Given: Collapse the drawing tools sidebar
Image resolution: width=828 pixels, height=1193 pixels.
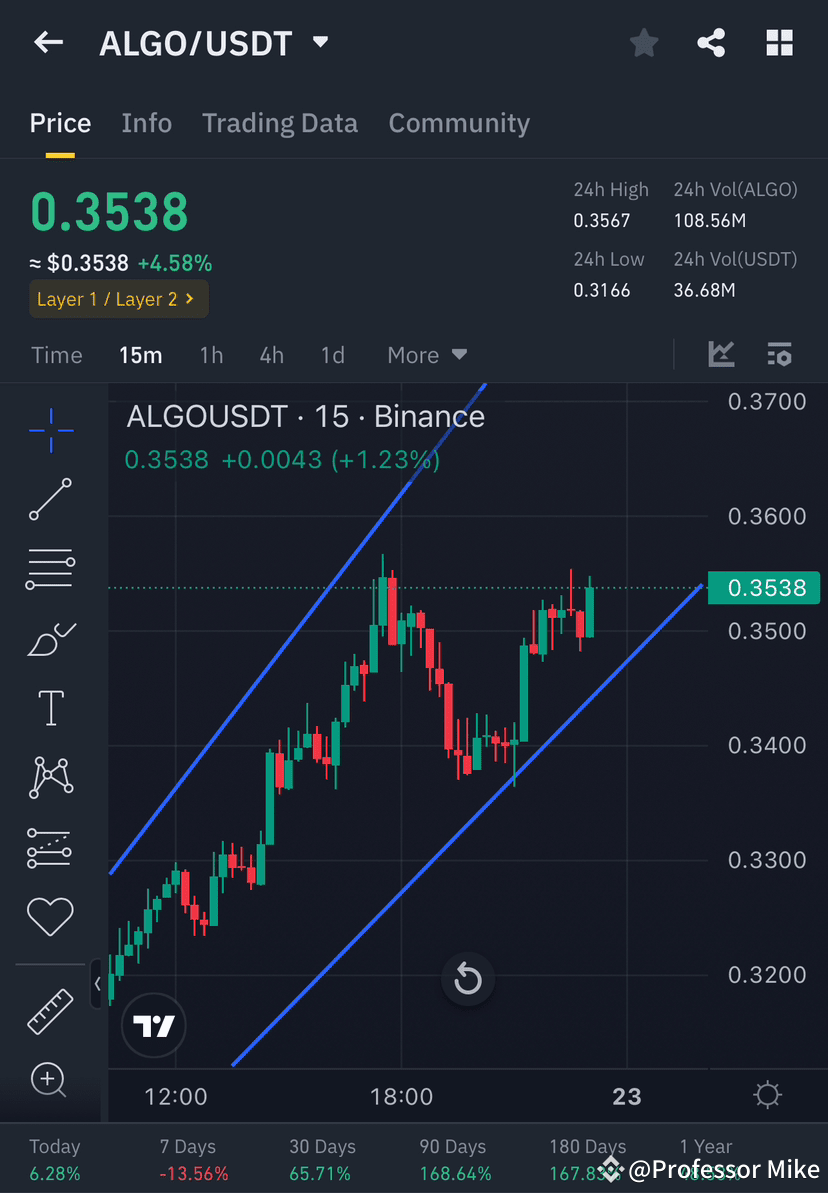Looking at the screenshot, I should pyautogui.click(x=97, y=984).
